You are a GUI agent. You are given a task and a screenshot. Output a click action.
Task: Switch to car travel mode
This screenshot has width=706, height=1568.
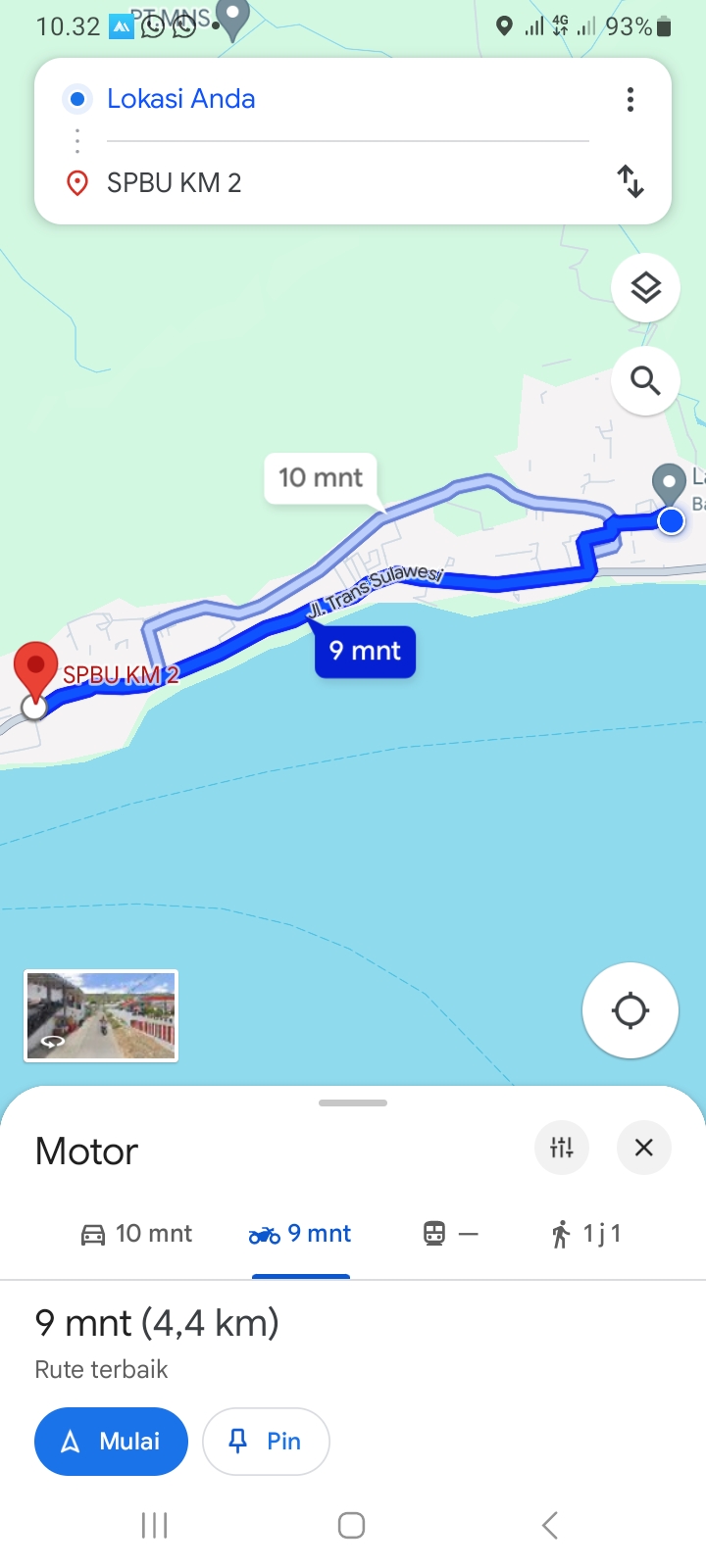(x=136, y=1234)
